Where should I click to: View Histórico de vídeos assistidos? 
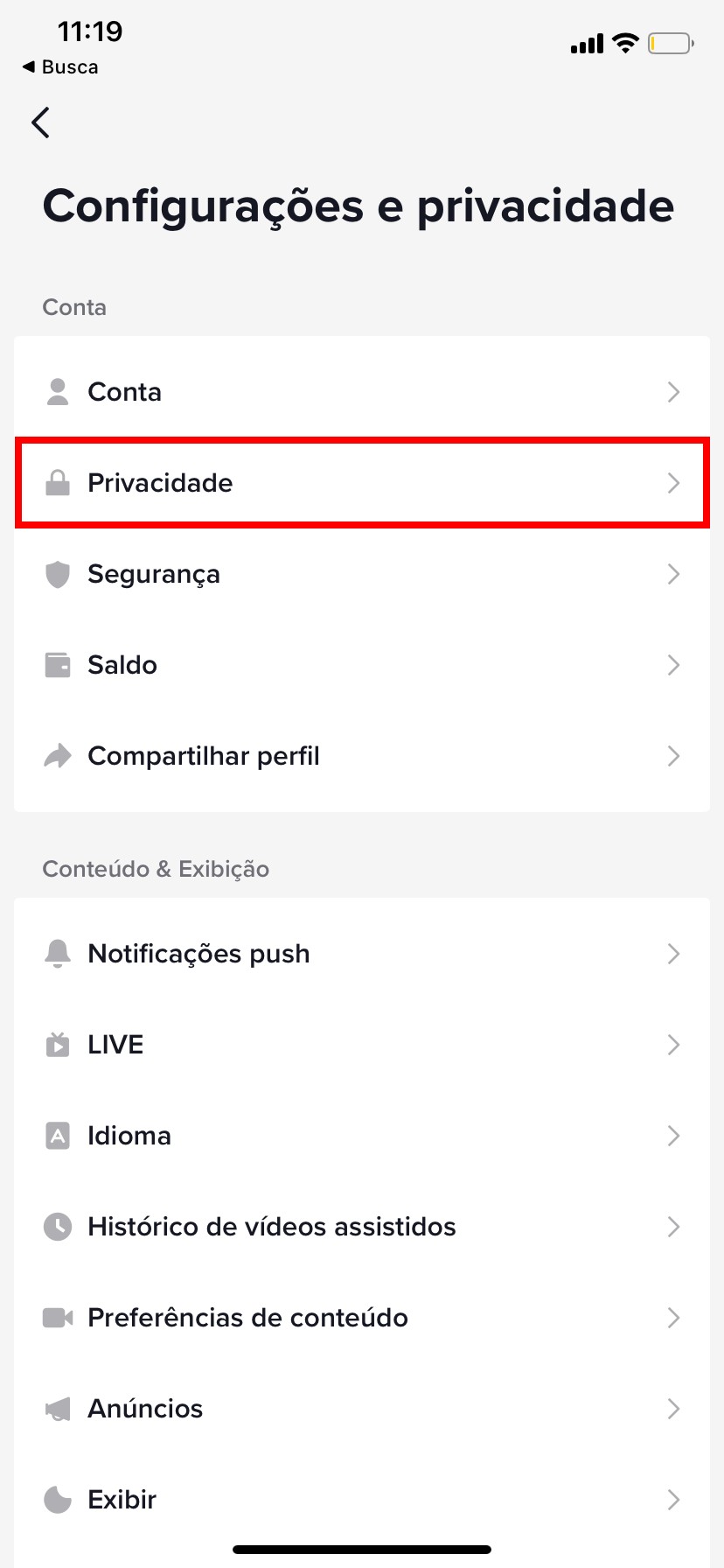coord(362,1227)
